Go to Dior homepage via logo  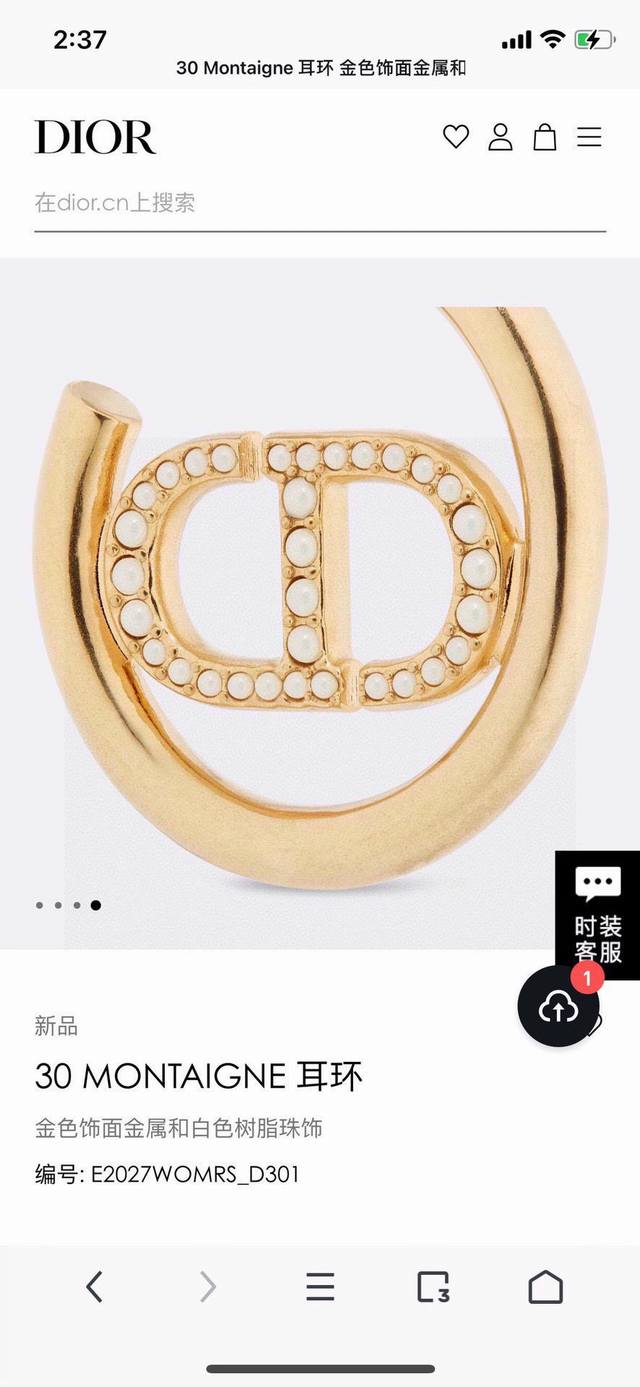pyautogui.click(x=96, y=137)
